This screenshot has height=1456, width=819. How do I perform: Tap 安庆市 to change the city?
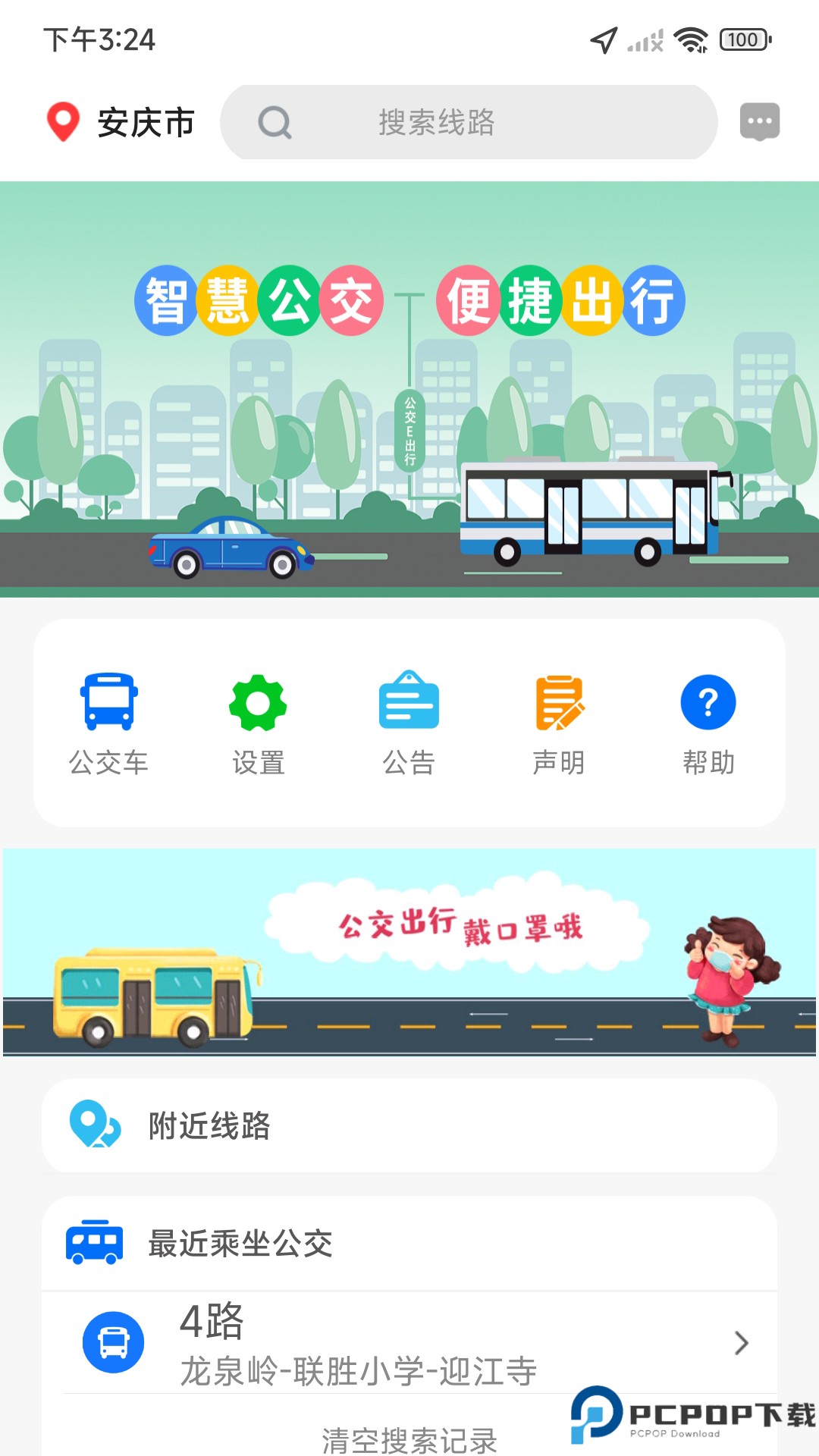(x=146, y=120)
